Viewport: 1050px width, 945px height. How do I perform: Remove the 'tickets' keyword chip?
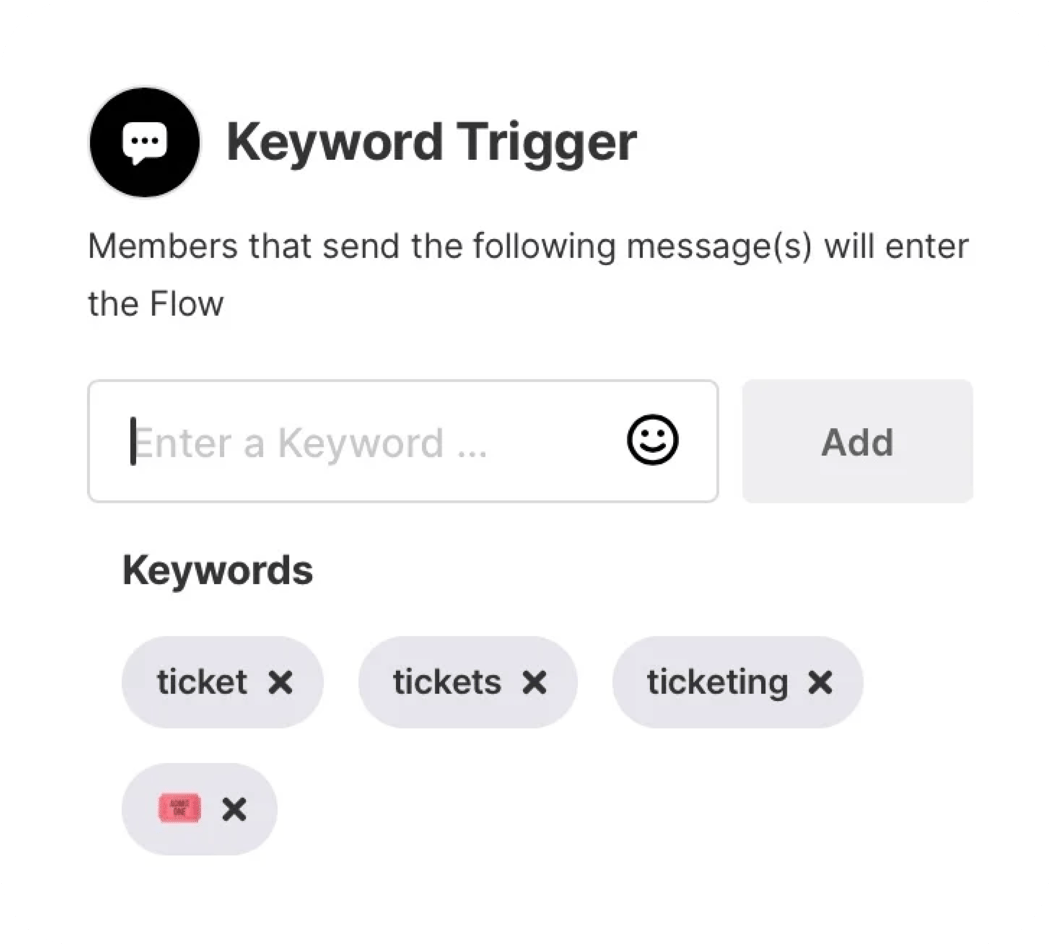click(535, 682)
